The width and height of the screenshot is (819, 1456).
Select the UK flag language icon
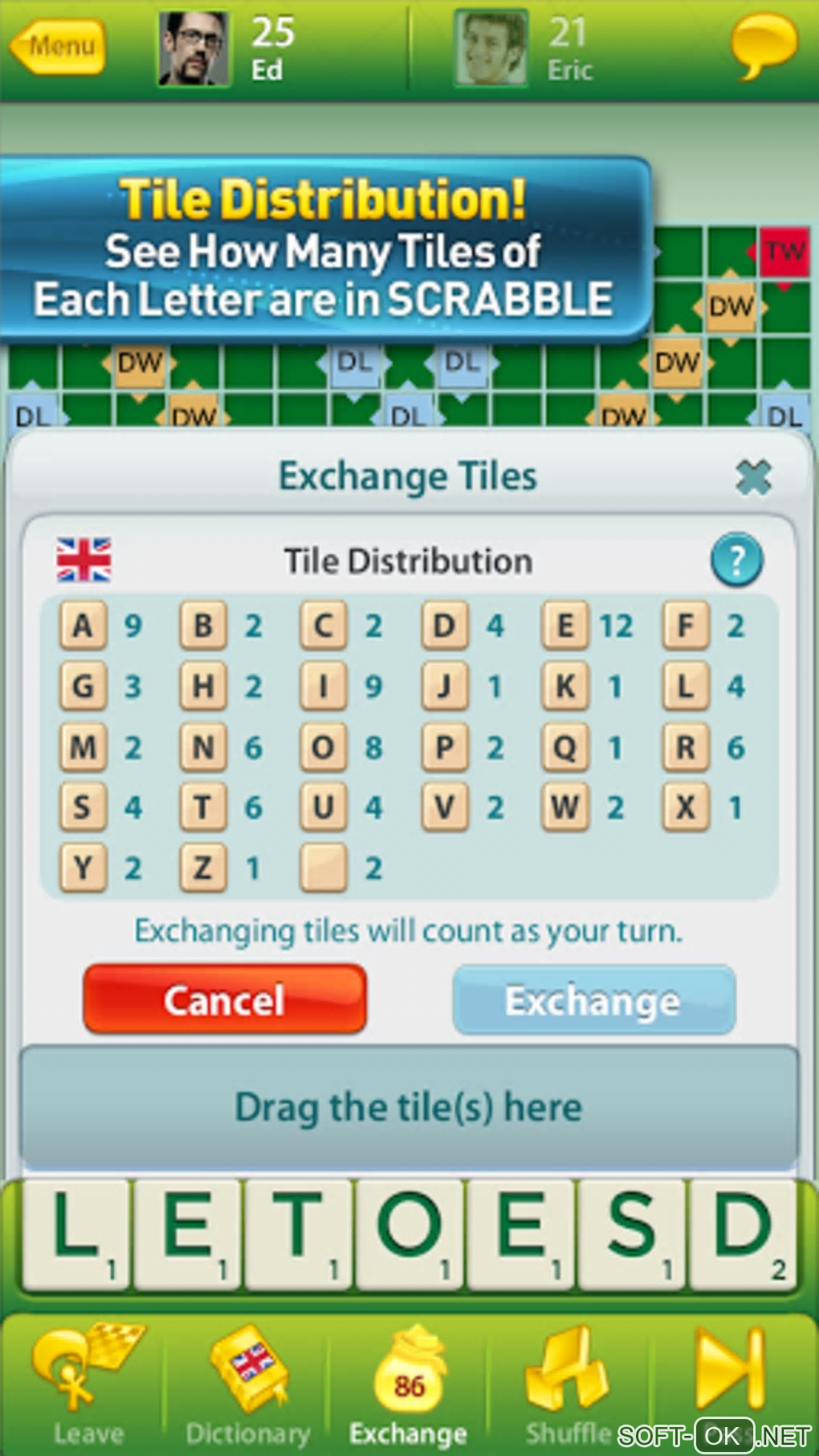click(x=84, y=560)
